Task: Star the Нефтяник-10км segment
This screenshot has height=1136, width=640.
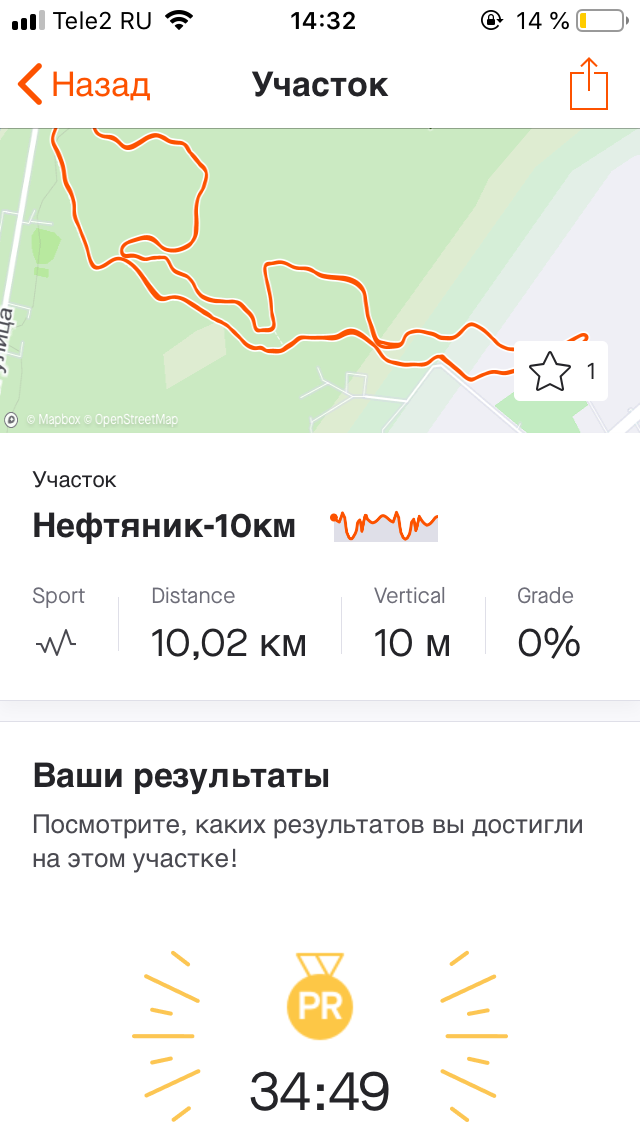Action: 550,372
